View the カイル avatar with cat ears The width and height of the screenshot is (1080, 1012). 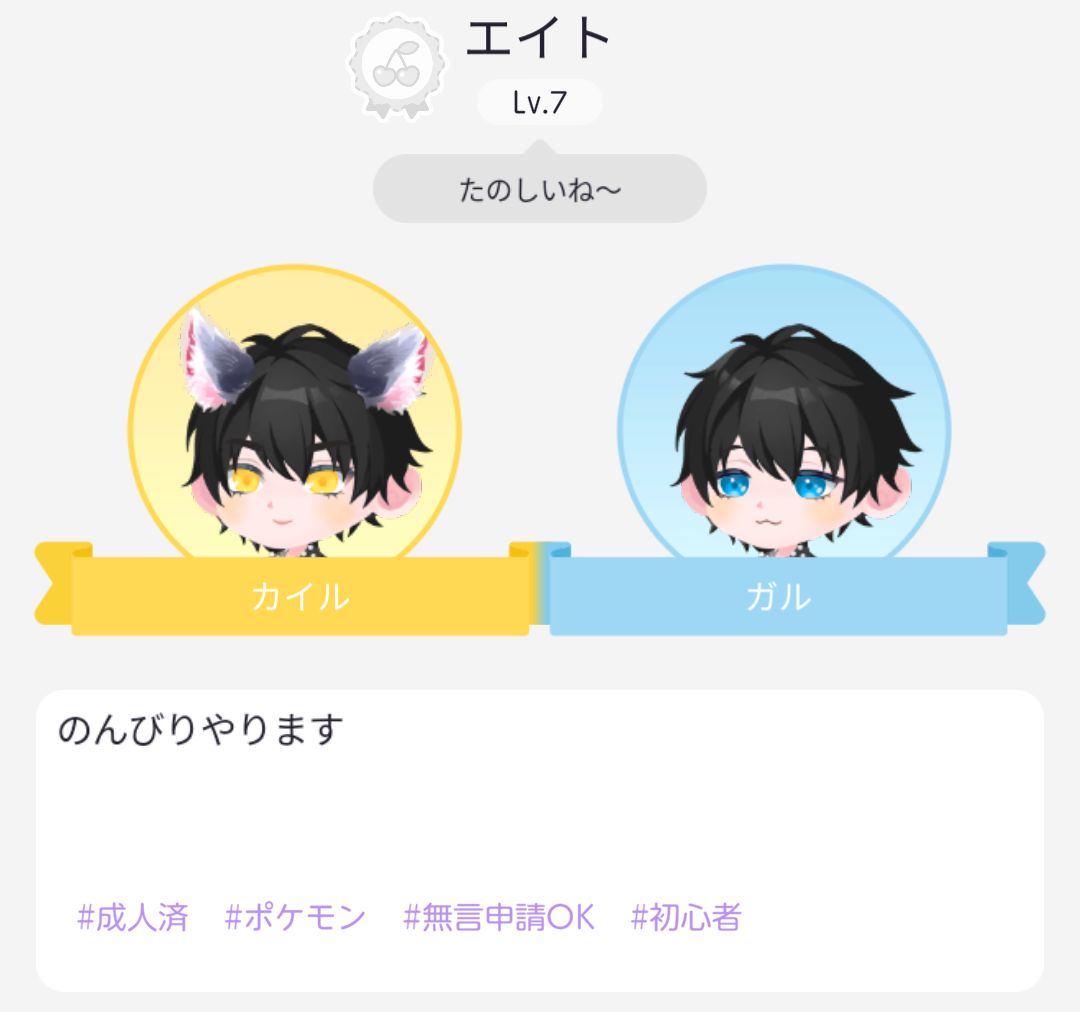(295, 430)
